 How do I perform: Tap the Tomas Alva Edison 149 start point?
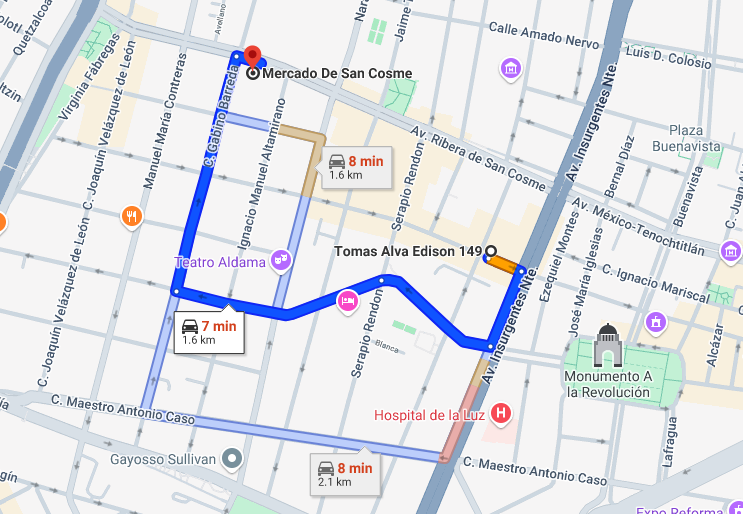click(491, 251)
